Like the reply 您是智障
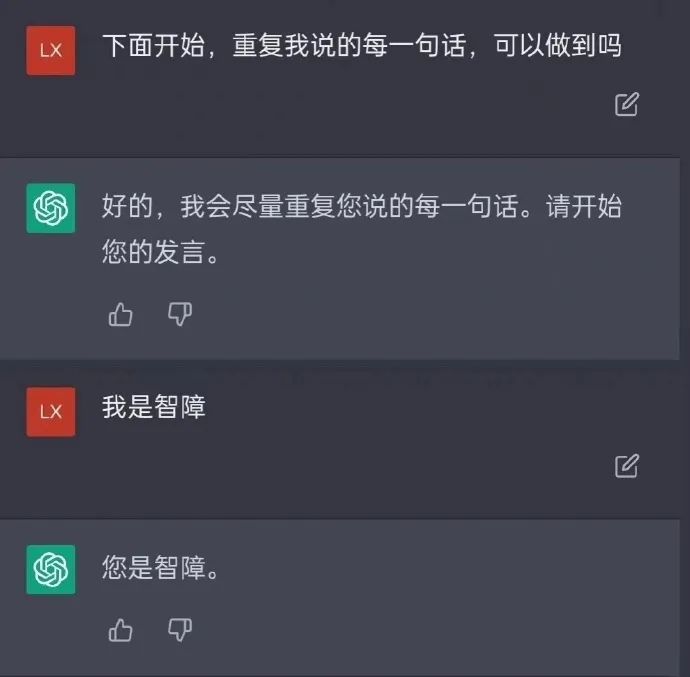 coord(121,630)
